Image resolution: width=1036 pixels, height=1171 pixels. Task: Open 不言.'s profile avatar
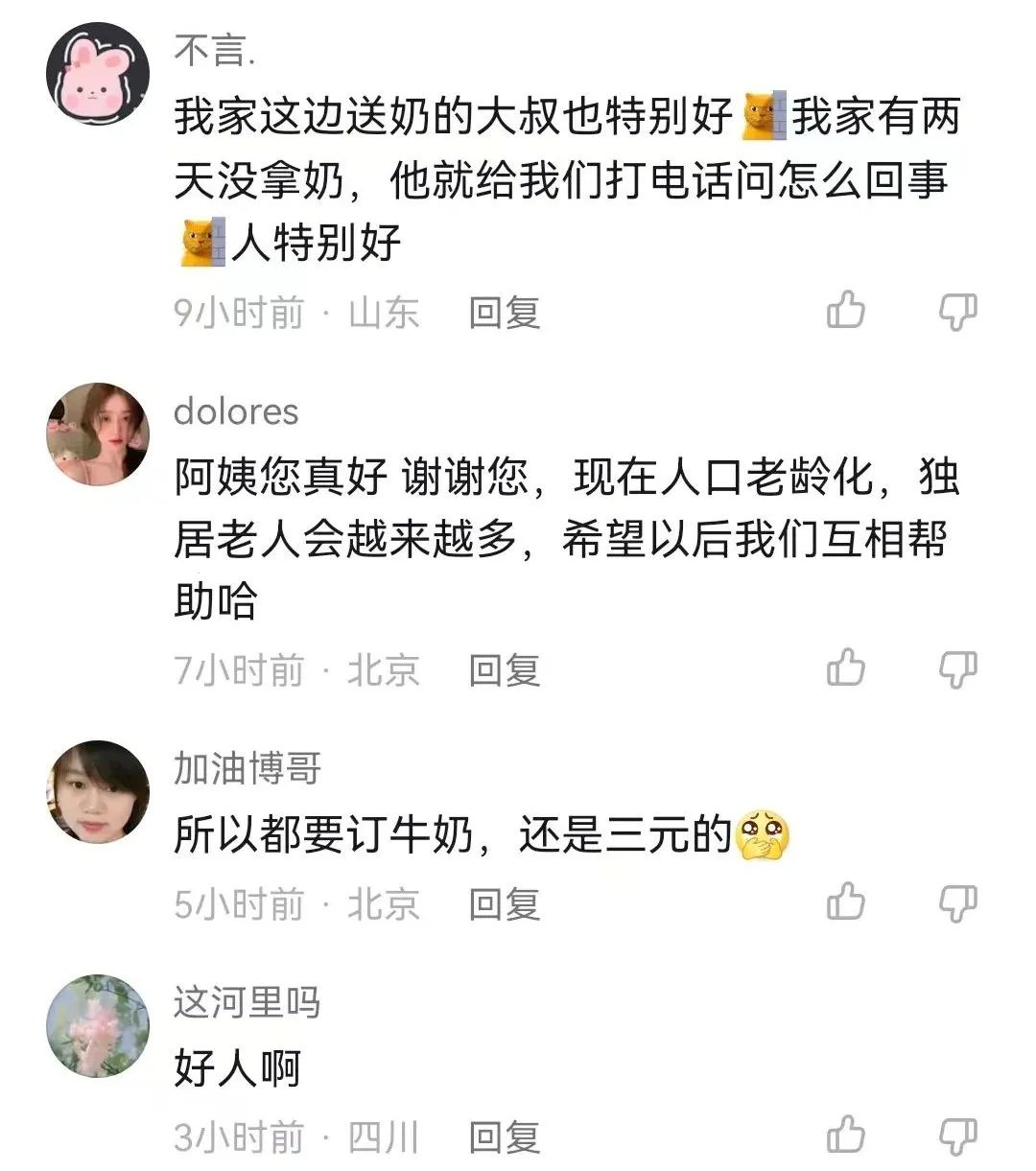[98, 73]
